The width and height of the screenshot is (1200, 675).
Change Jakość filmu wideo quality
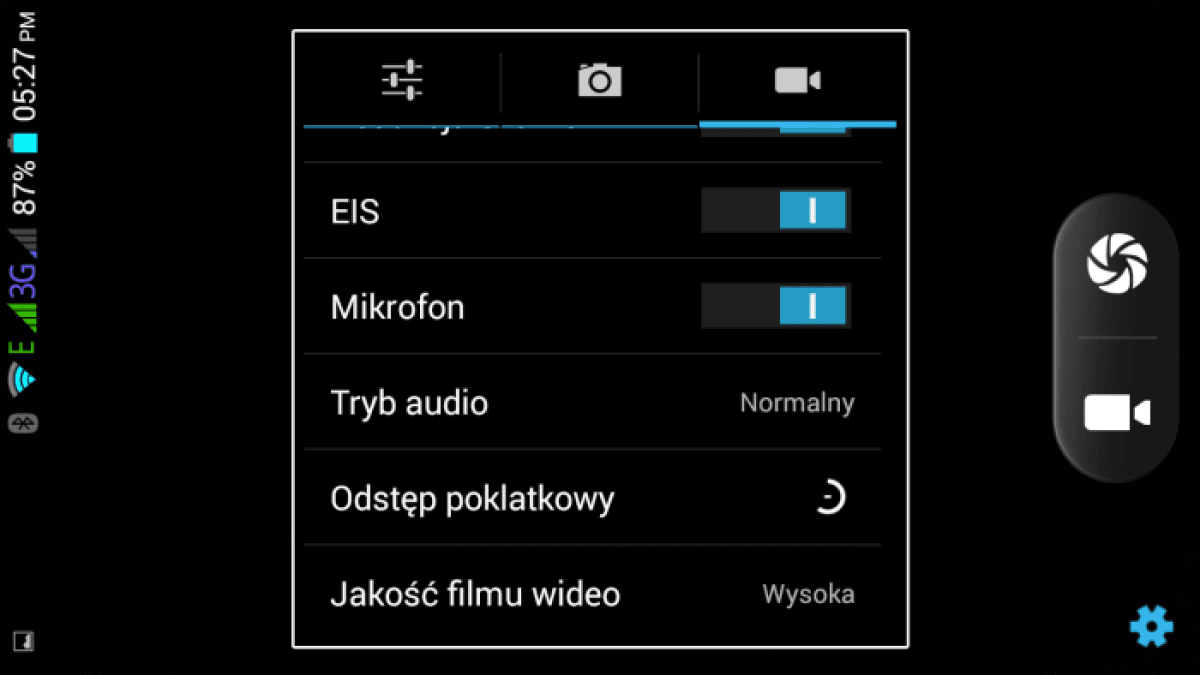[x=592, y=594]
